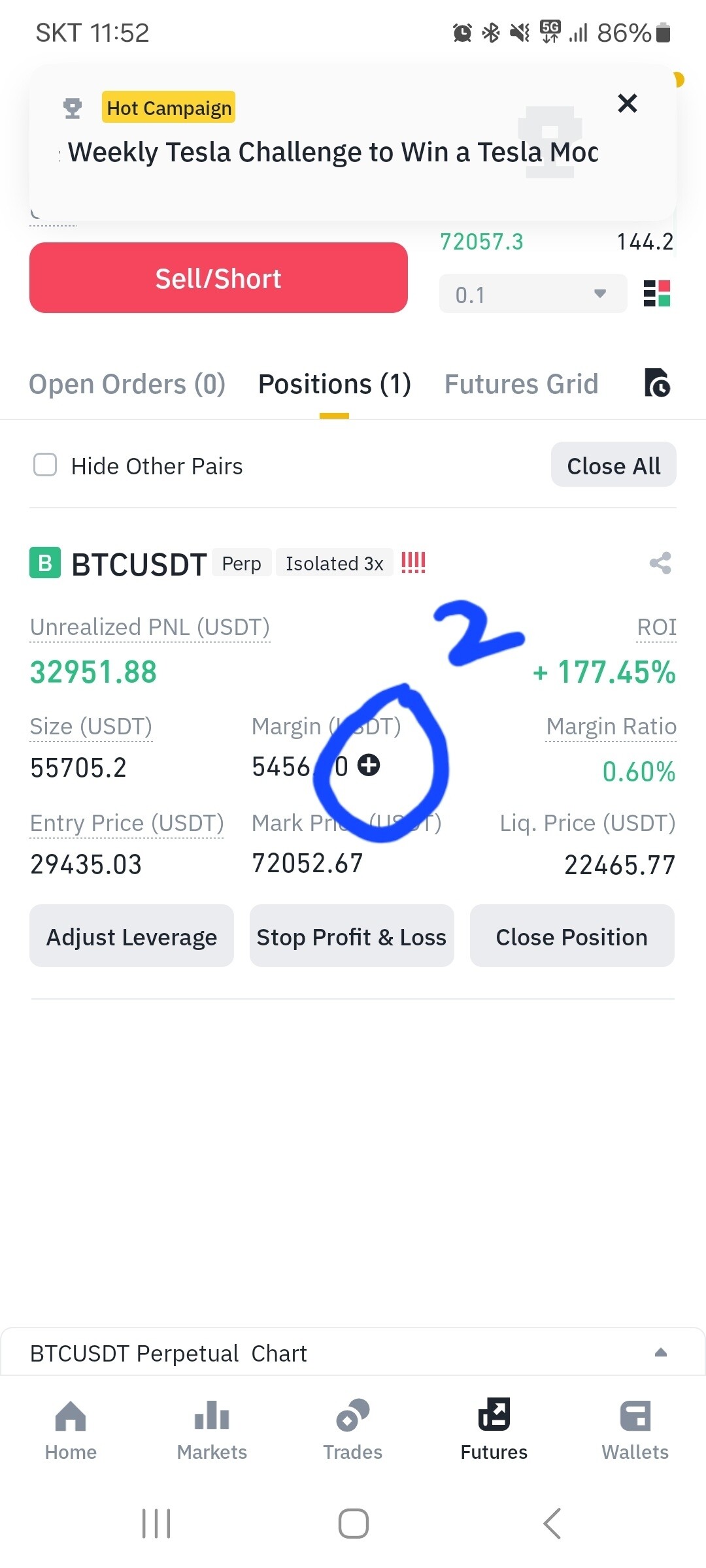Image resolution: width=706 pixels, height=1568 pixels.
Task: Go back with system navigation arrow
Action: 552,1524
